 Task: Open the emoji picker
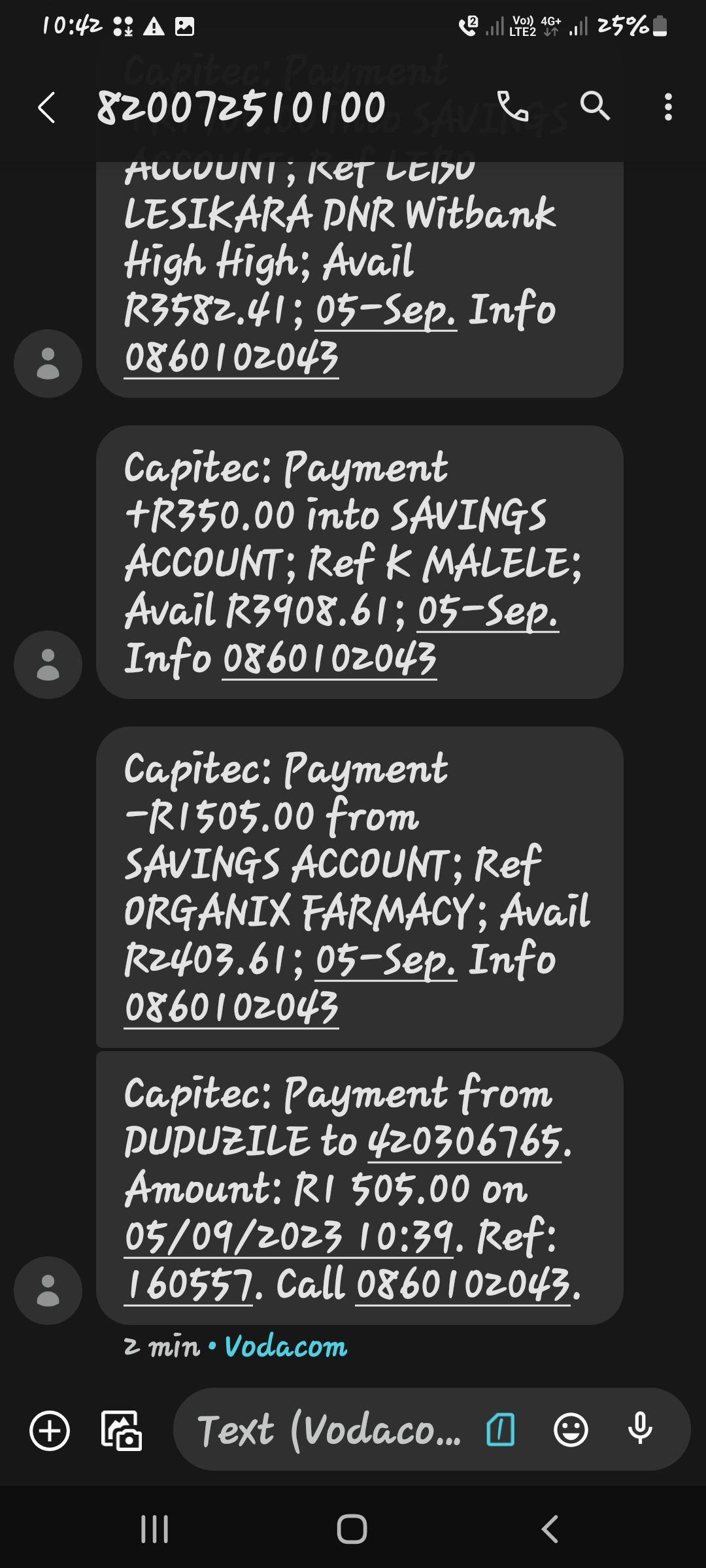571,1430
